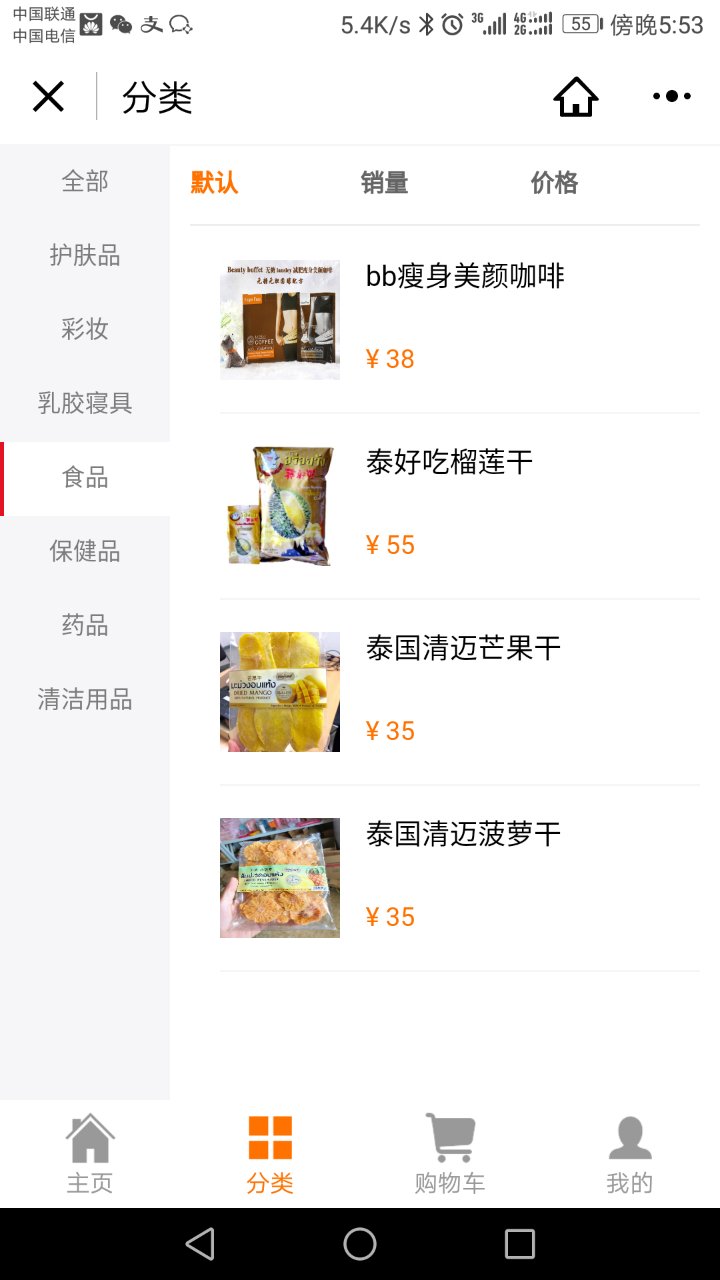Switch to the 购物车 tab
This screenshot has height=1280, width=720.
tap(450, 1154)
